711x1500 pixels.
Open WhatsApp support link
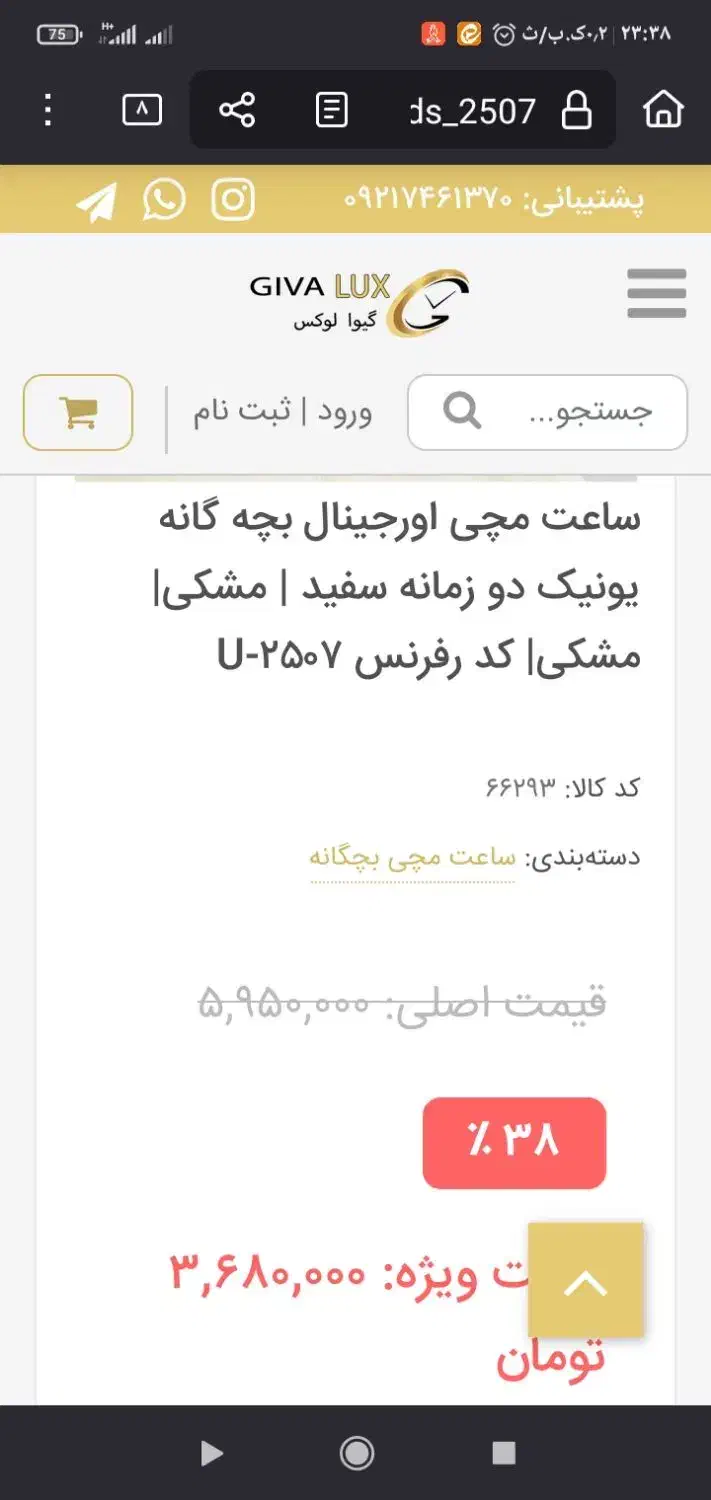[x=164, y=200]
